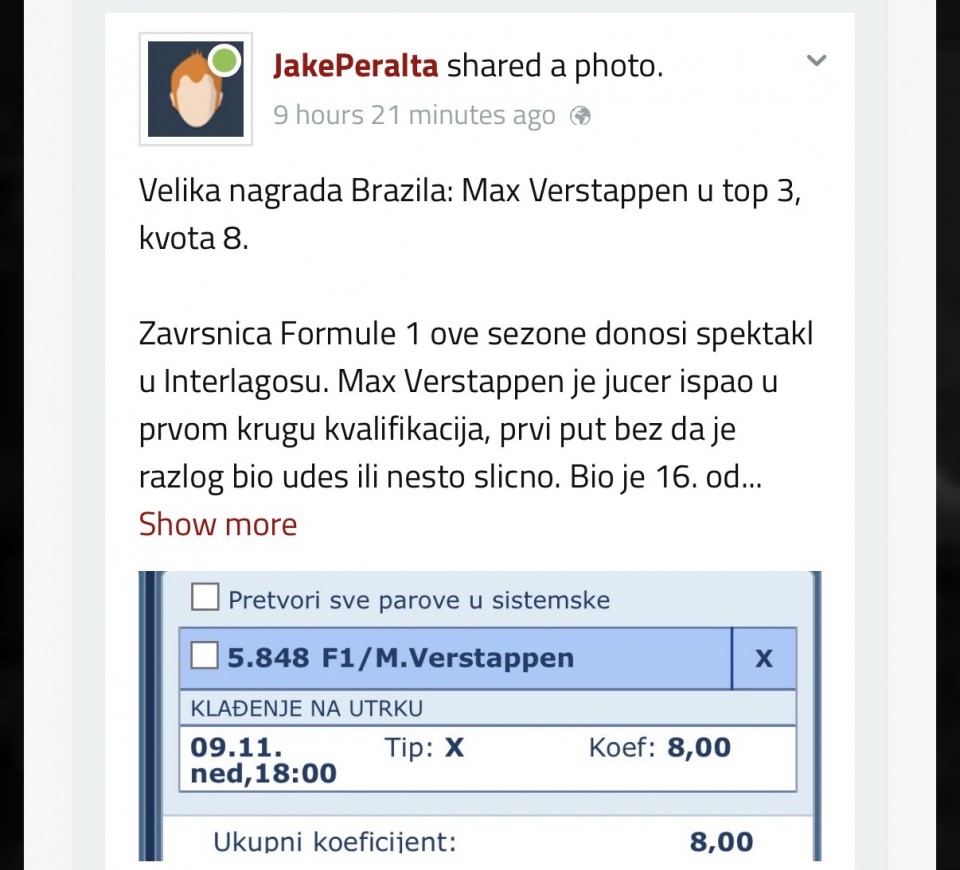
Task: Open the 9 hours 21 minutes ago timestamp
Action: 414,116
